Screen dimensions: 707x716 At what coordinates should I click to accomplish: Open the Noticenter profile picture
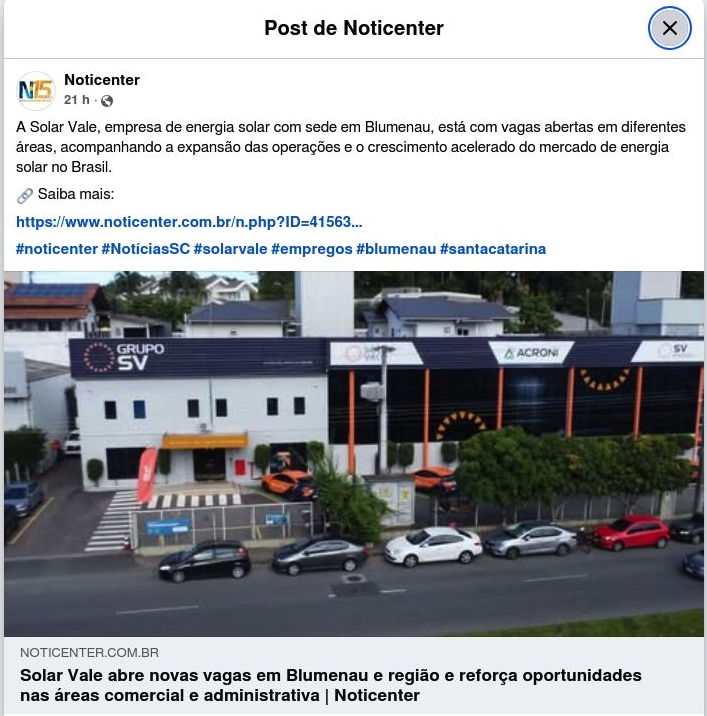click(x=36, y=90)
